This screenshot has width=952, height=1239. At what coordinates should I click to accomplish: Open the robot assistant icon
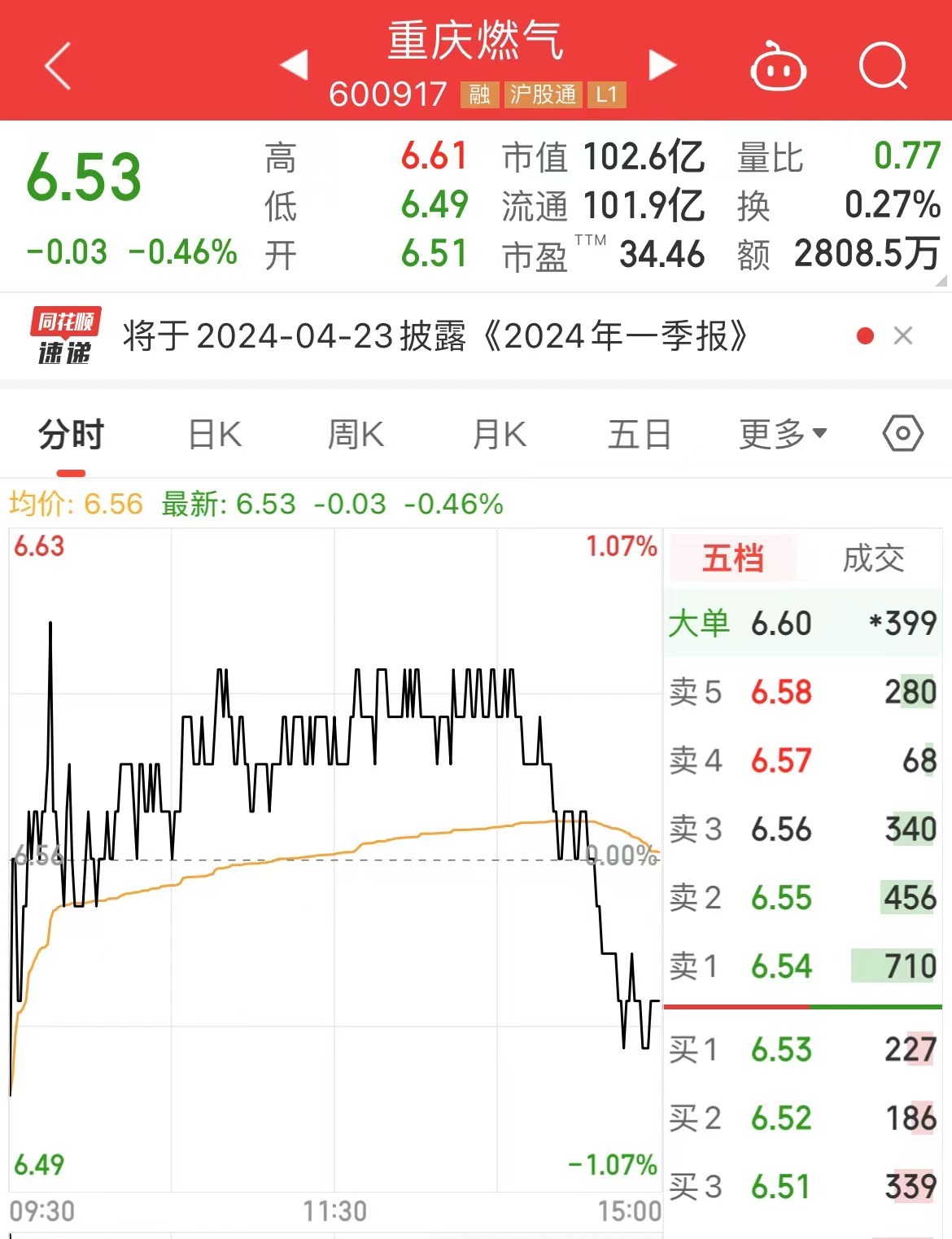tap(778, 67)
